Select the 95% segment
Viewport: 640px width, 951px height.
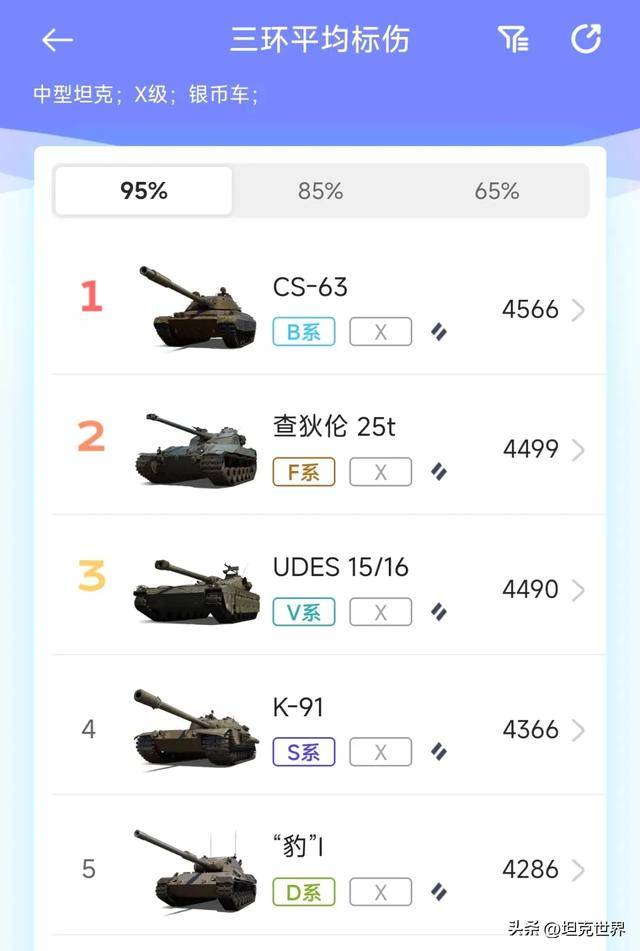tap(144, 191)
